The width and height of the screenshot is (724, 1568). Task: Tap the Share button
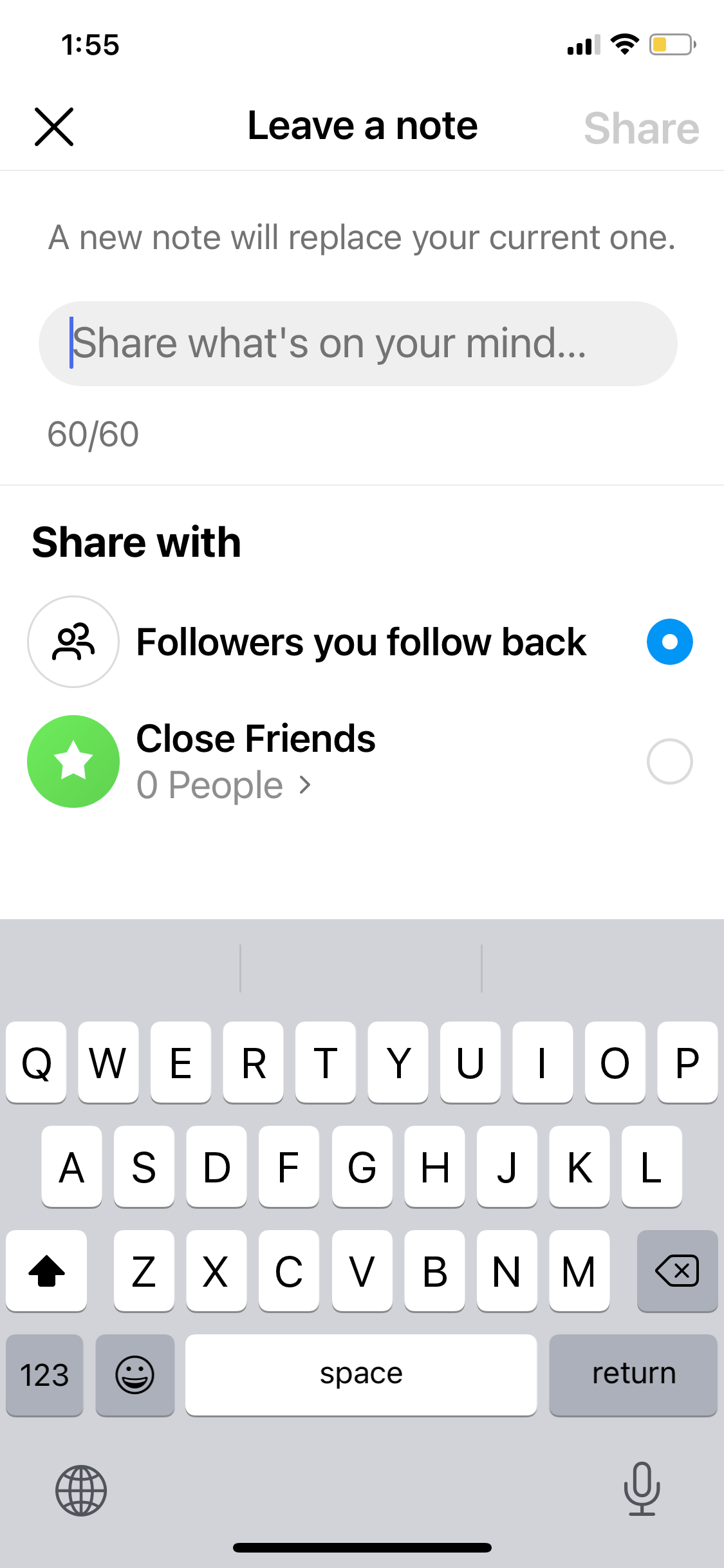point(642,126)
